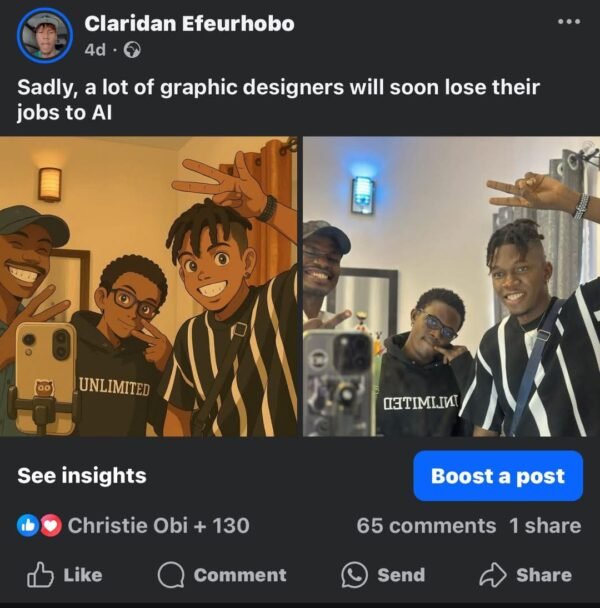
Task: Comment on this post
Action: coord(223,575)
